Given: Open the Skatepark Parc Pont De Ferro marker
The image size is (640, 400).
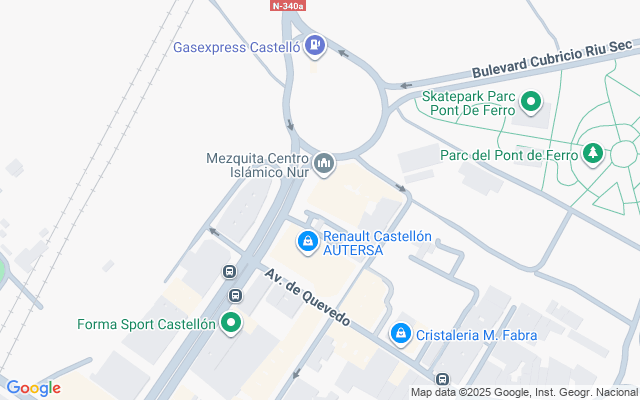Looking at the screenshot, I should pyautogui.click(x=532, y=102).
